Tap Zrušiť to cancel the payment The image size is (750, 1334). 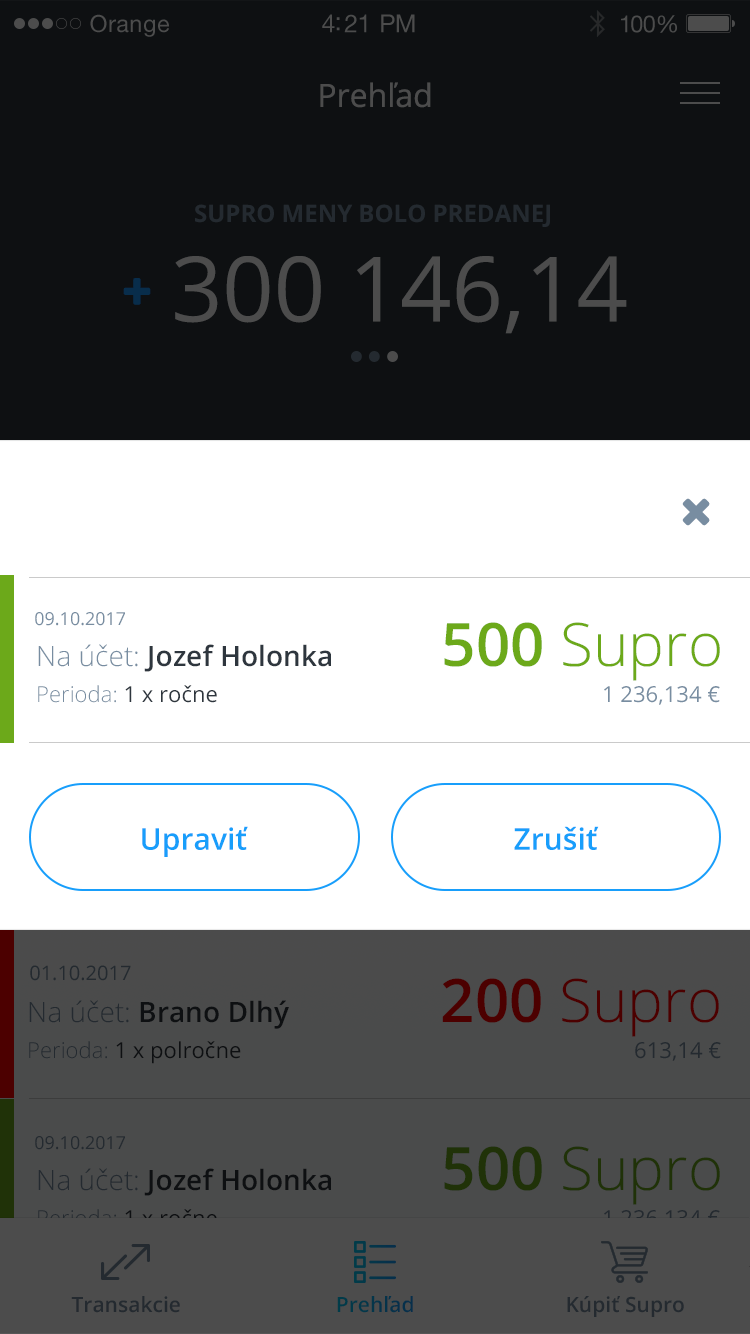point(555,838)
